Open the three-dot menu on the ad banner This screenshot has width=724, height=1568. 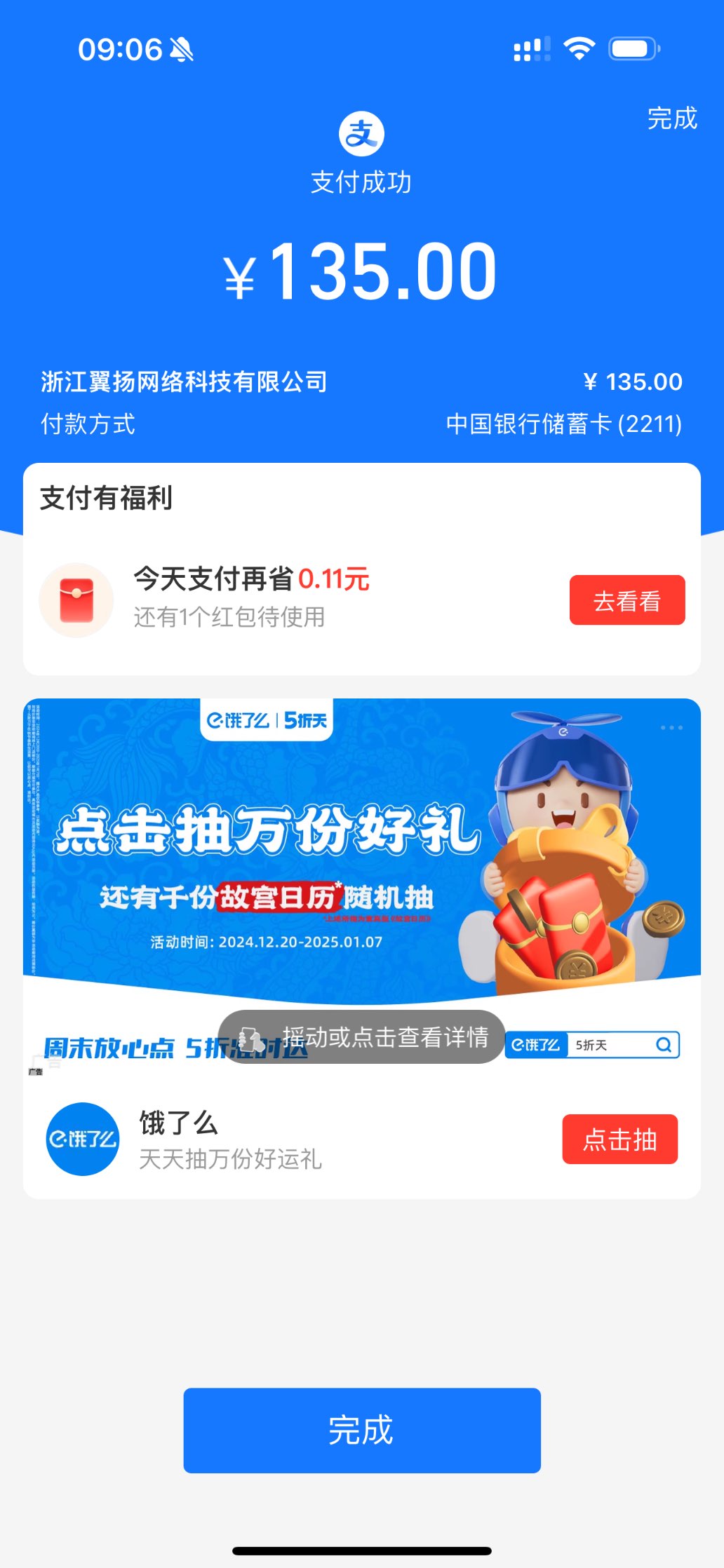pyautogui.click(x=671, y=728)
